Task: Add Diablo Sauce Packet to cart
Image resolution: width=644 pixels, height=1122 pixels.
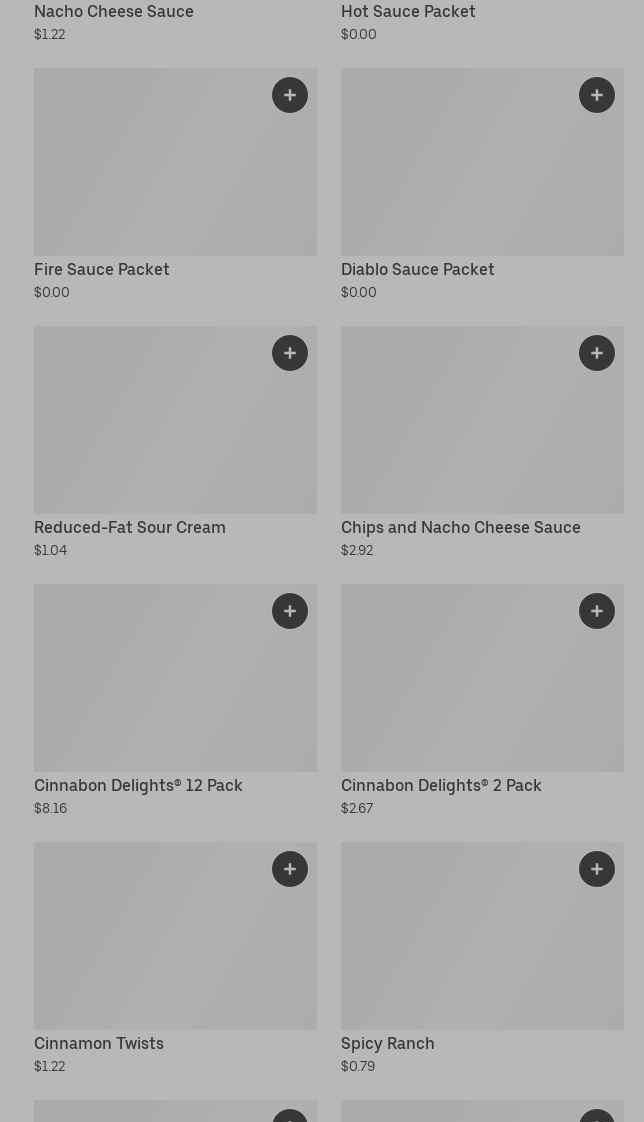Action: (597, 95)
